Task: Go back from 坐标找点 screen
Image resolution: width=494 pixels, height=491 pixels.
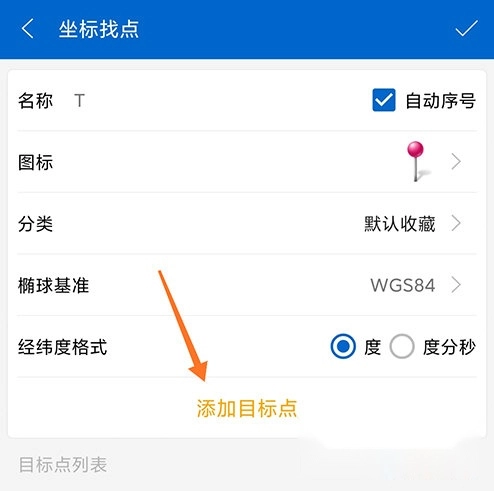Action: point(28,29)
